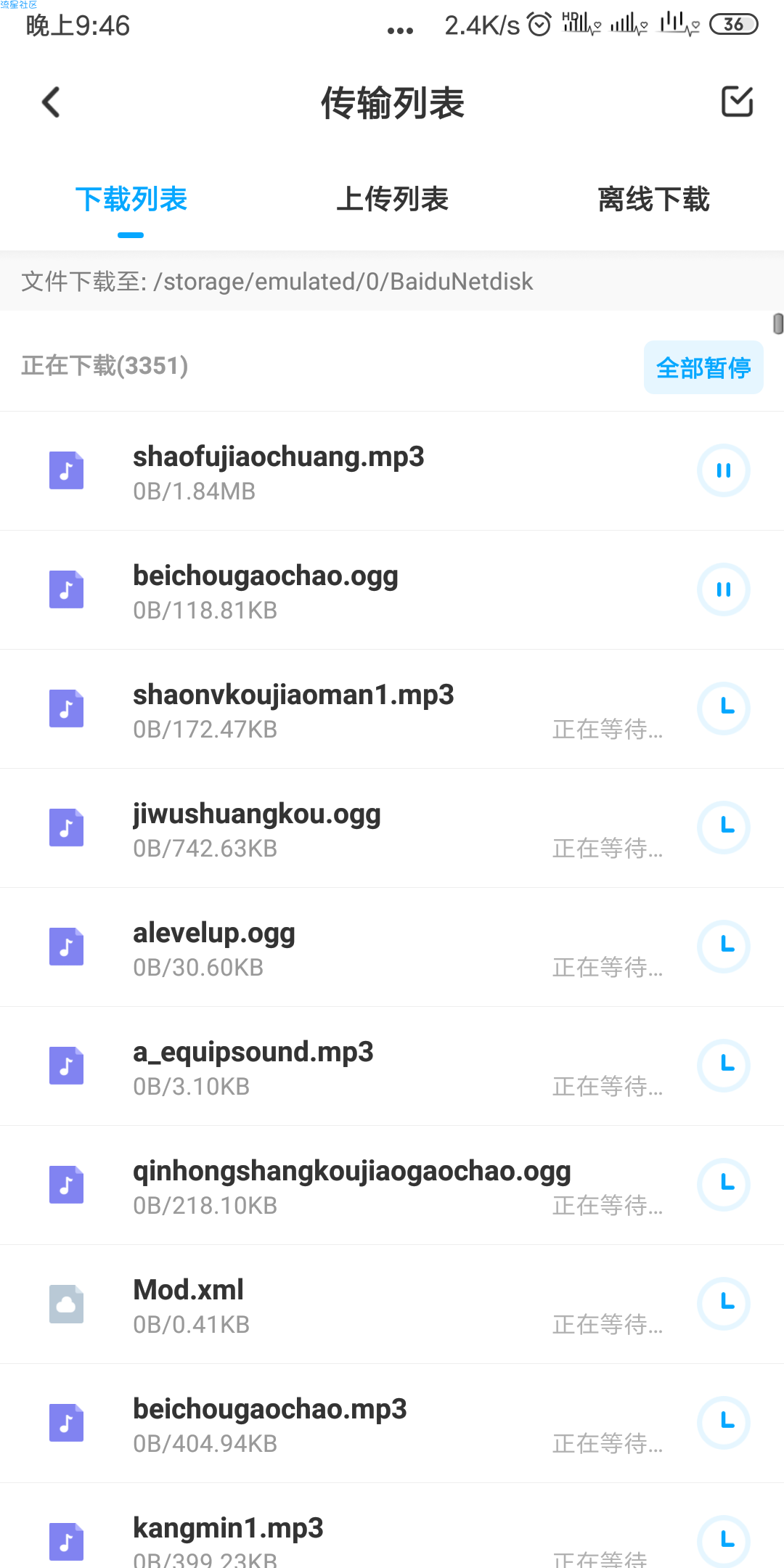Pause the beichougaochao.ogg download
Image resolution: width=784 pixels, height=1568 pixels.
(724, 589)
